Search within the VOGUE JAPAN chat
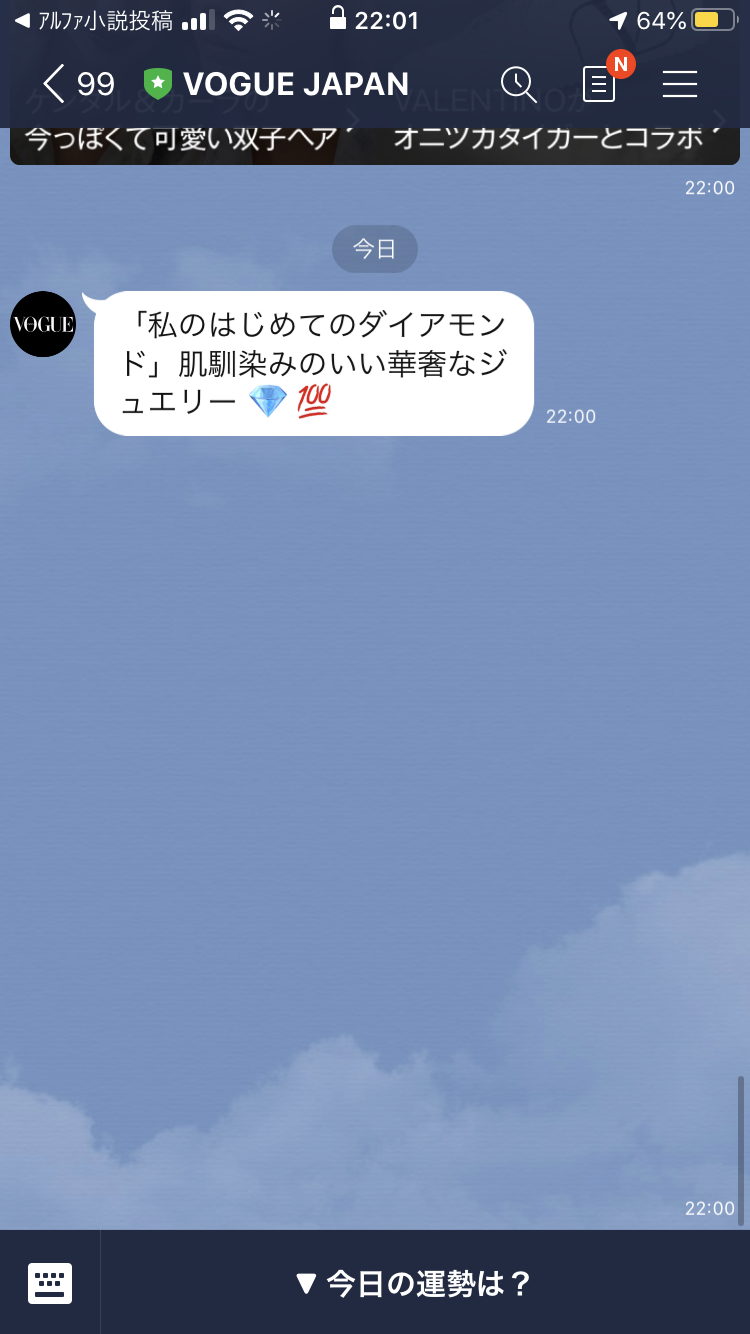 tap(518, 84)
